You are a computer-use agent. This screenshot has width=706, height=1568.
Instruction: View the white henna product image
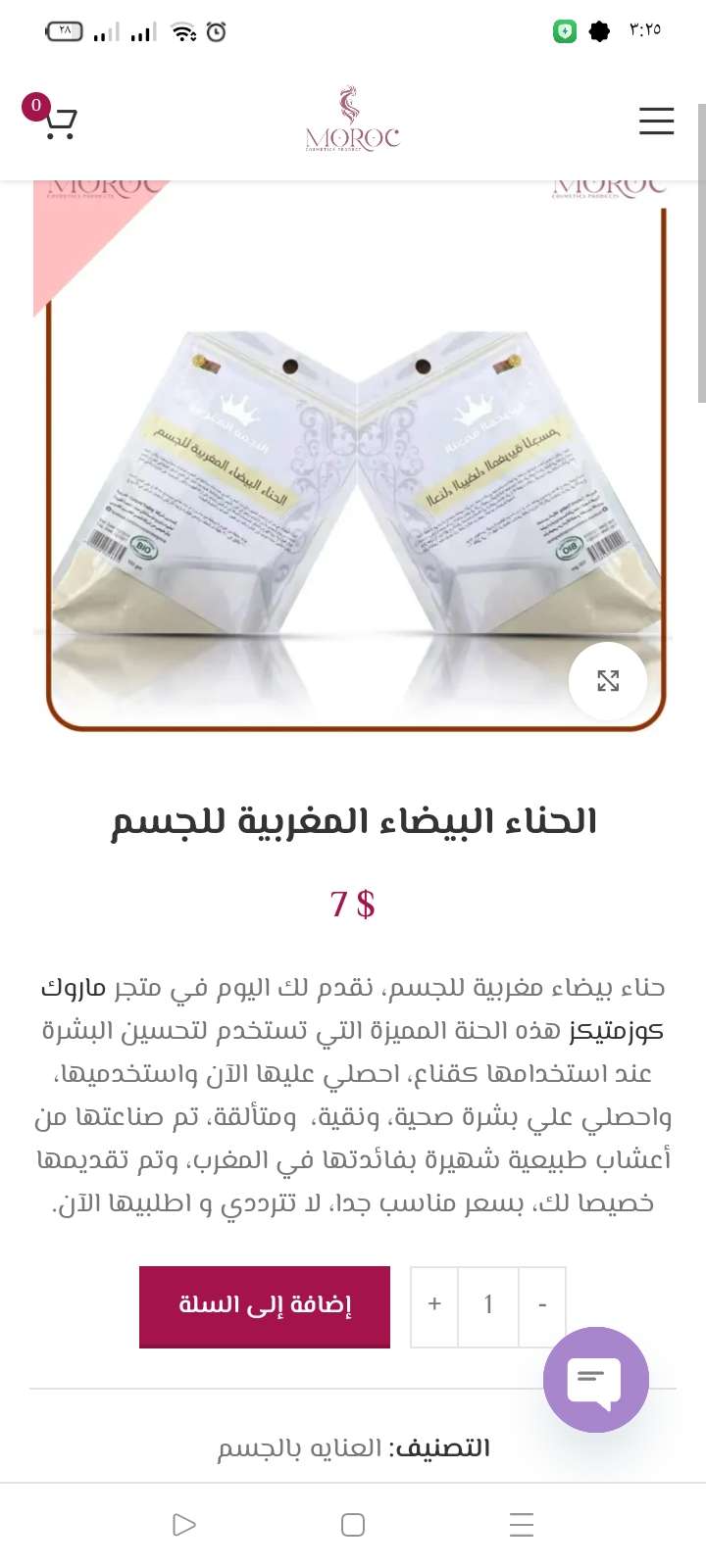point(355,470)
